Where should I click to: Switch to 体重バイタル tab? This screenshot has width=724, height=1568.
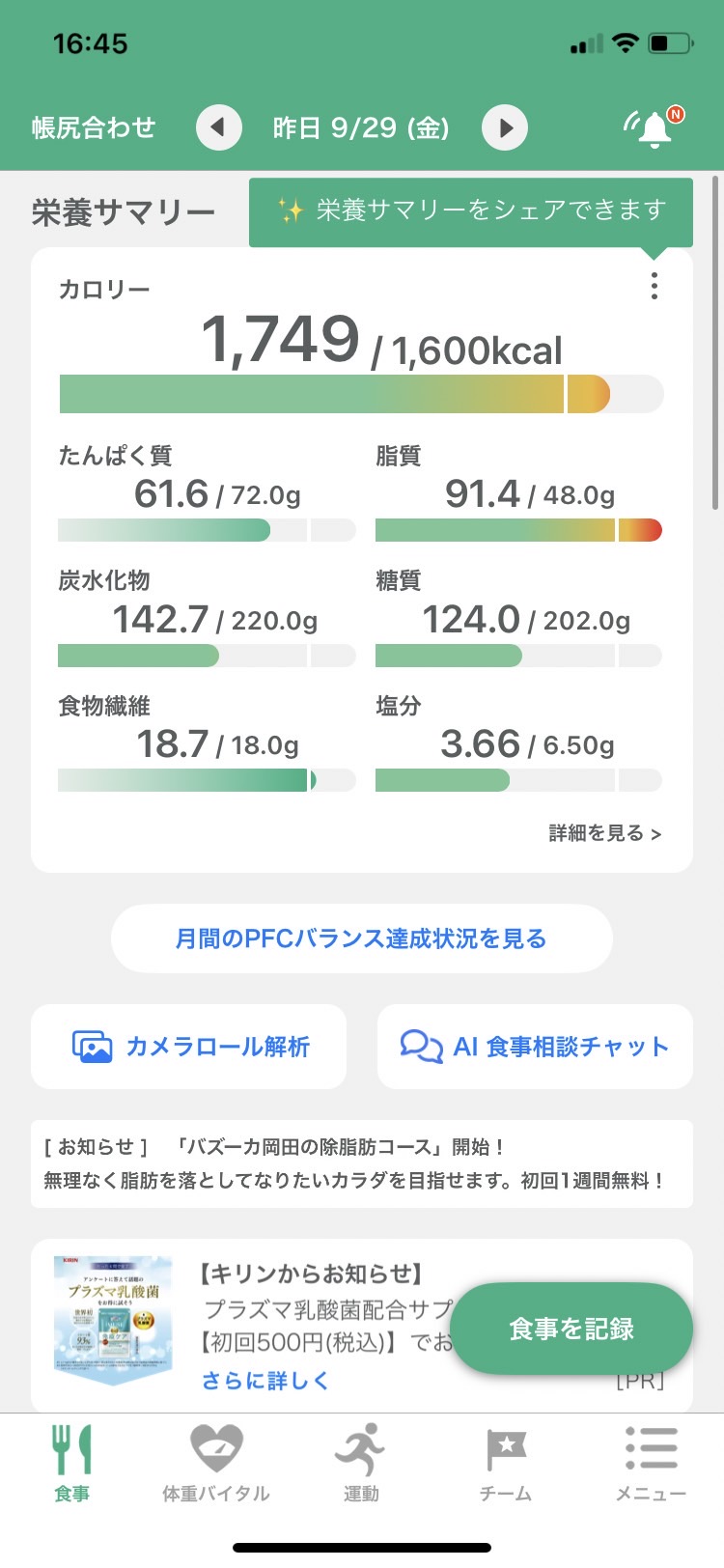point(216,1463)
